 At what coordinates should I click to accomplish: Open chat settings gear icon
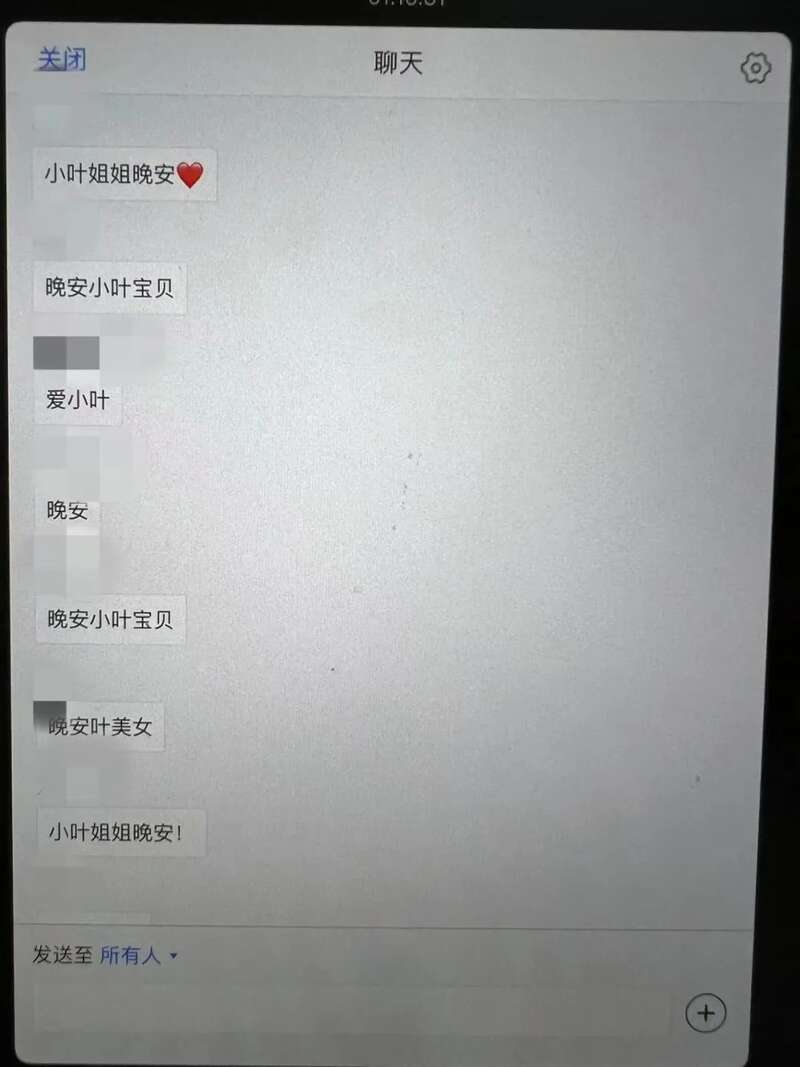coord(755,68)
